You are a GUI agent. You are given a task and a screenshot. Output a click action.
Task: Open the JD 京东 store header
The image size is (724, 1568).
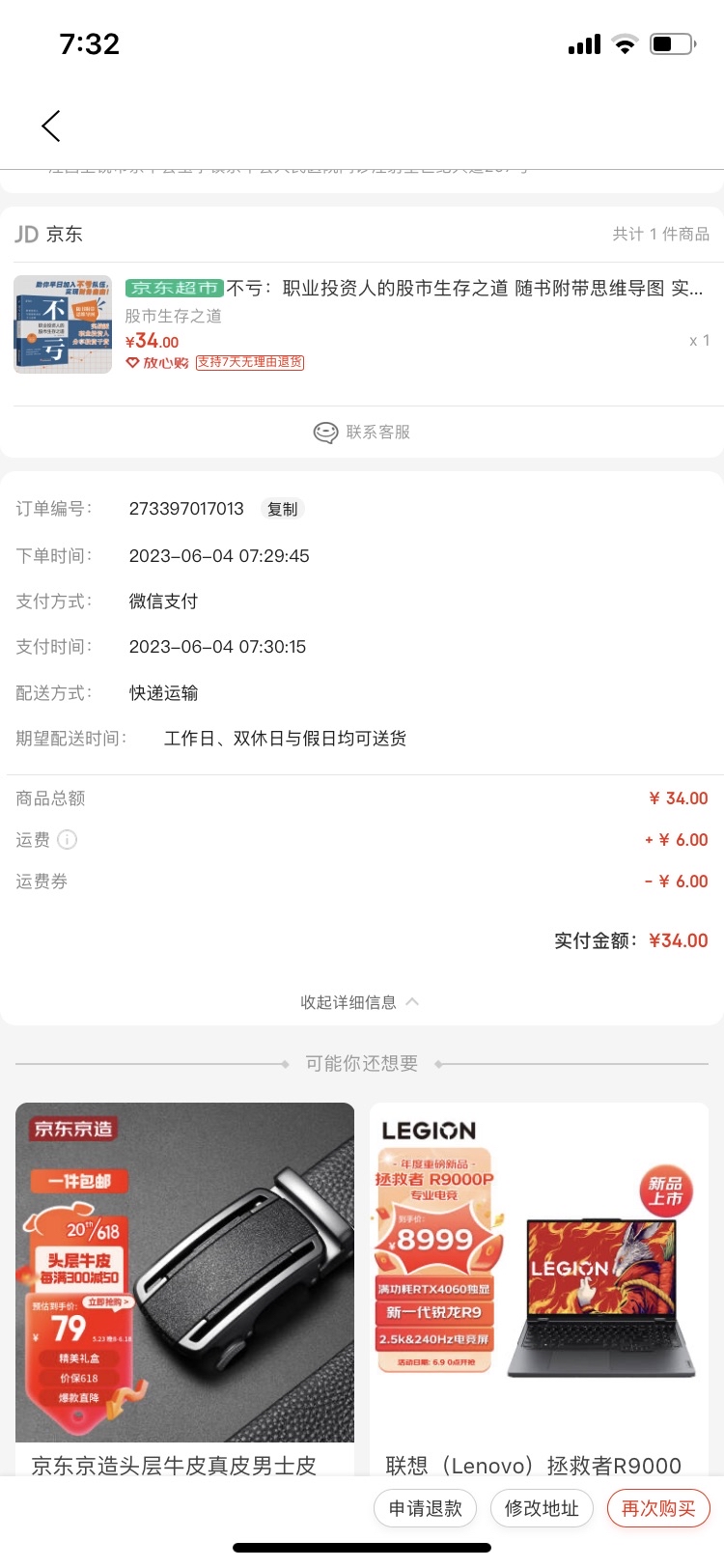50,235
